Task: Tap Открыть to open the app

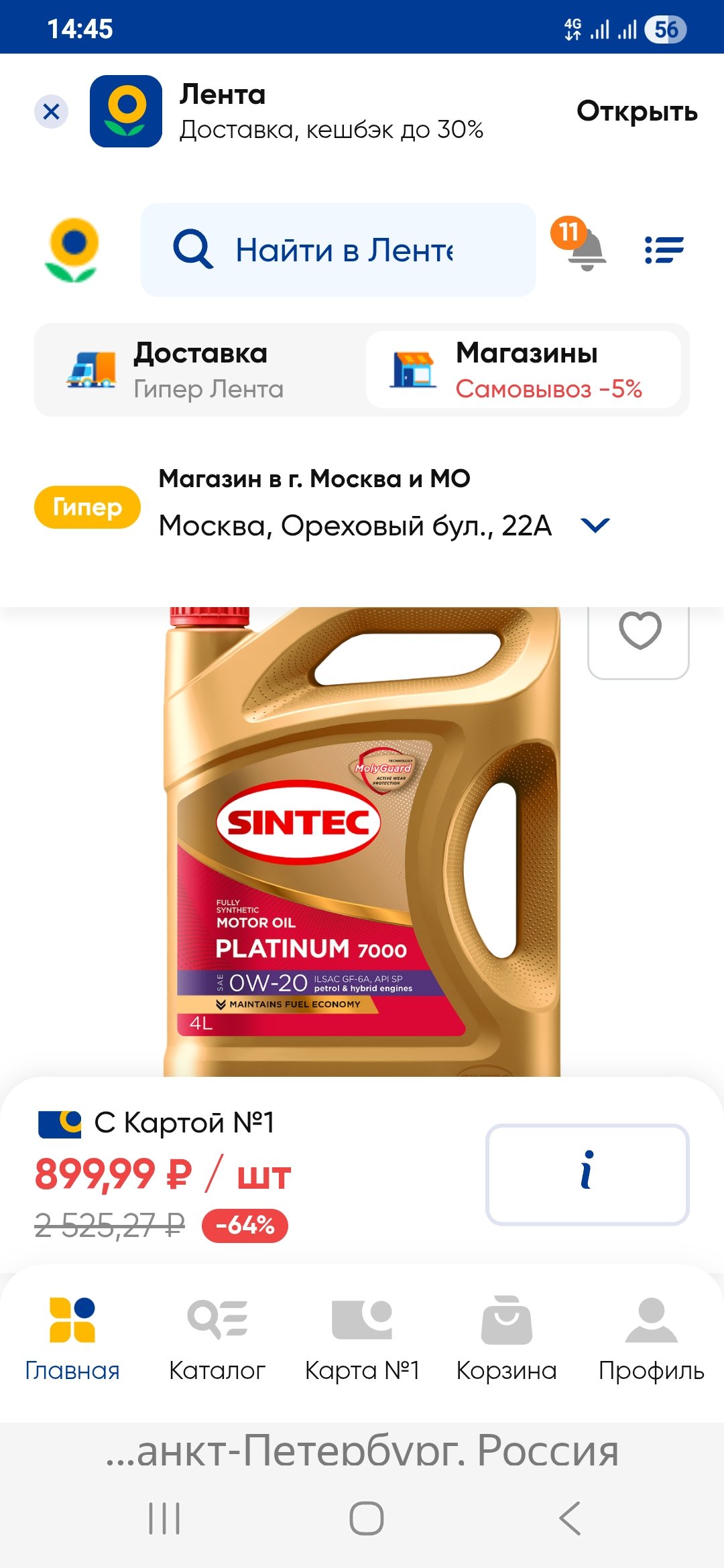Action: point(636,111)
